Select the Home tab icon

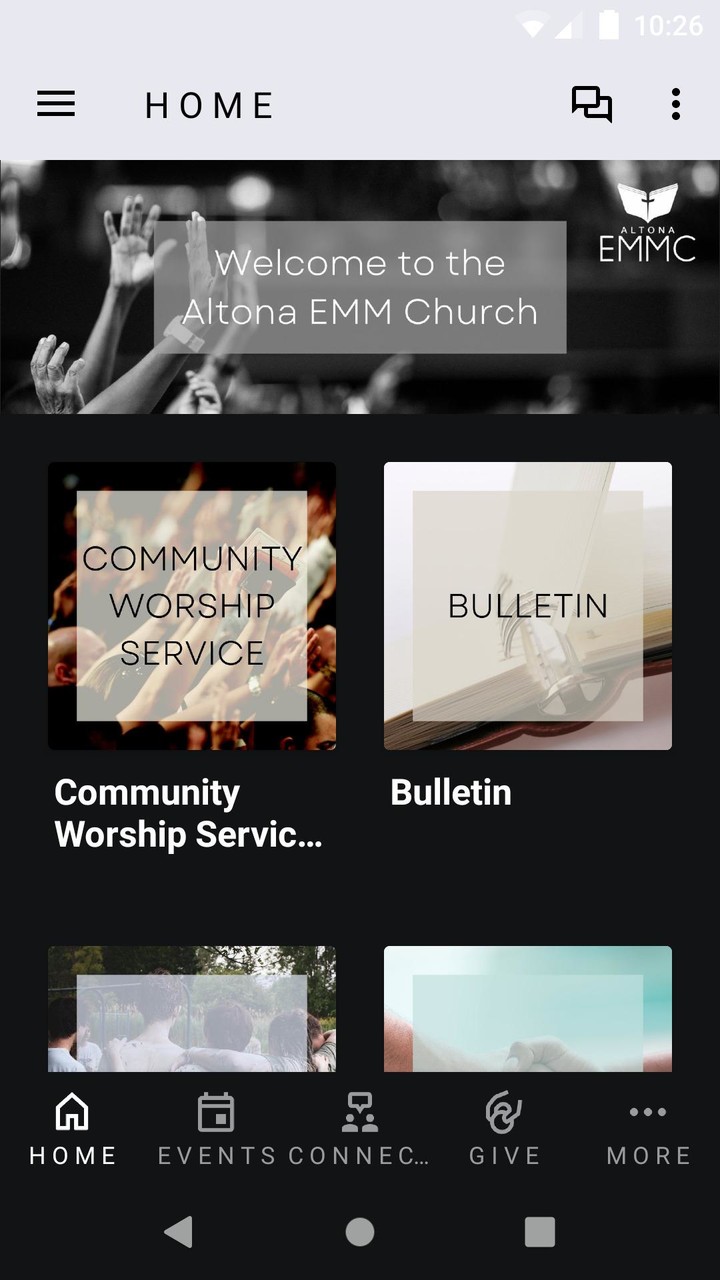pos(71,1110)
